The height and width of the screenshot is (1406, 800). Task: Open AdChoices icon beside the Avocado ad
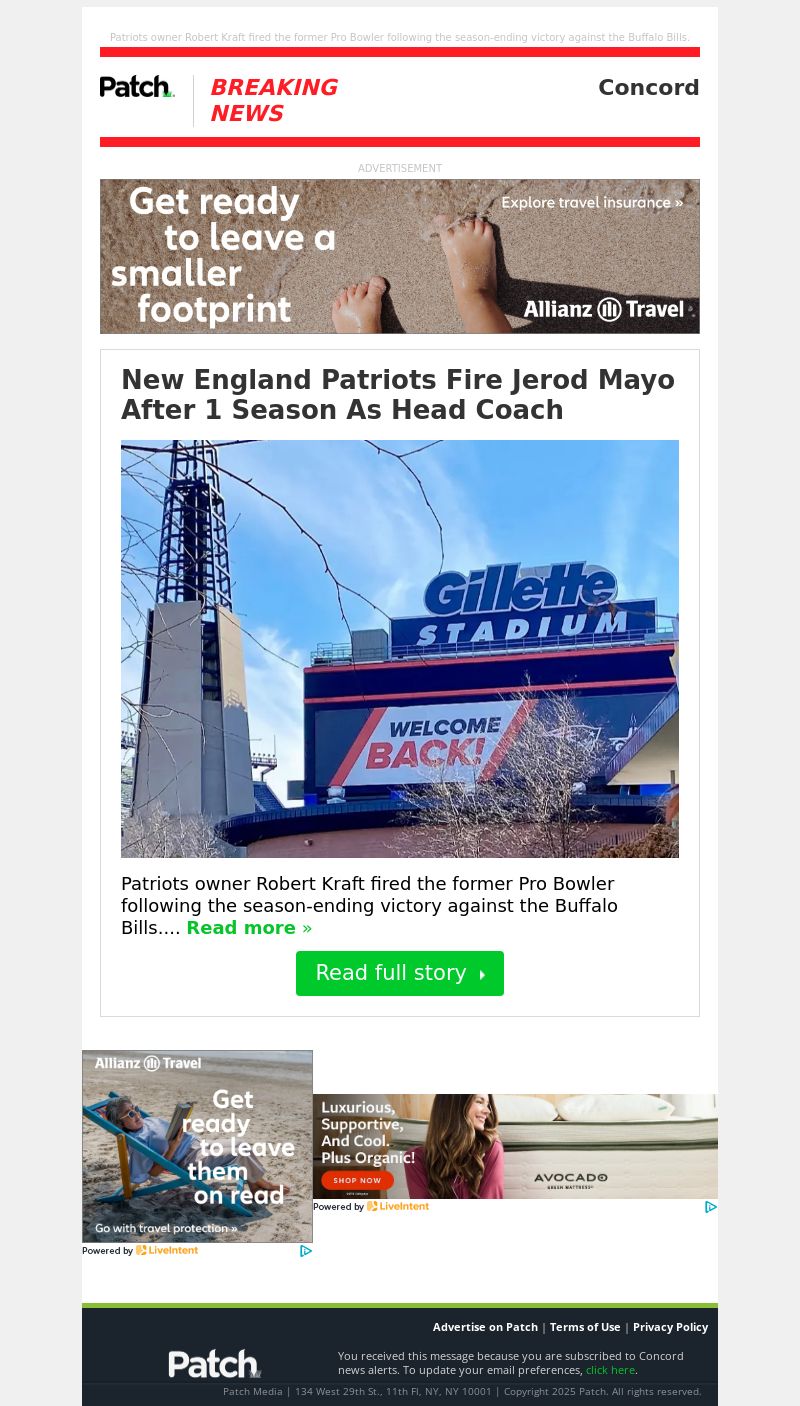710,1207
